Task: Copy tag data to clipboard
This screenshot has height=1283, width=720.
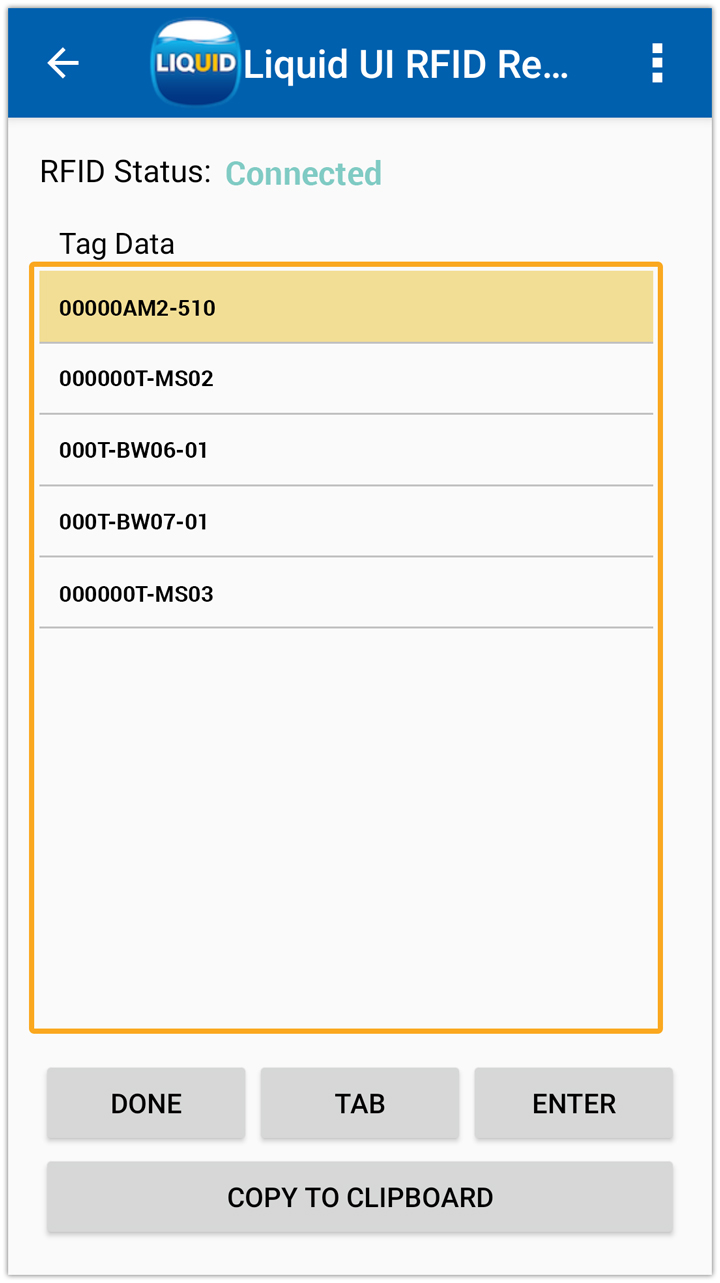Action: click(360, 1197)
